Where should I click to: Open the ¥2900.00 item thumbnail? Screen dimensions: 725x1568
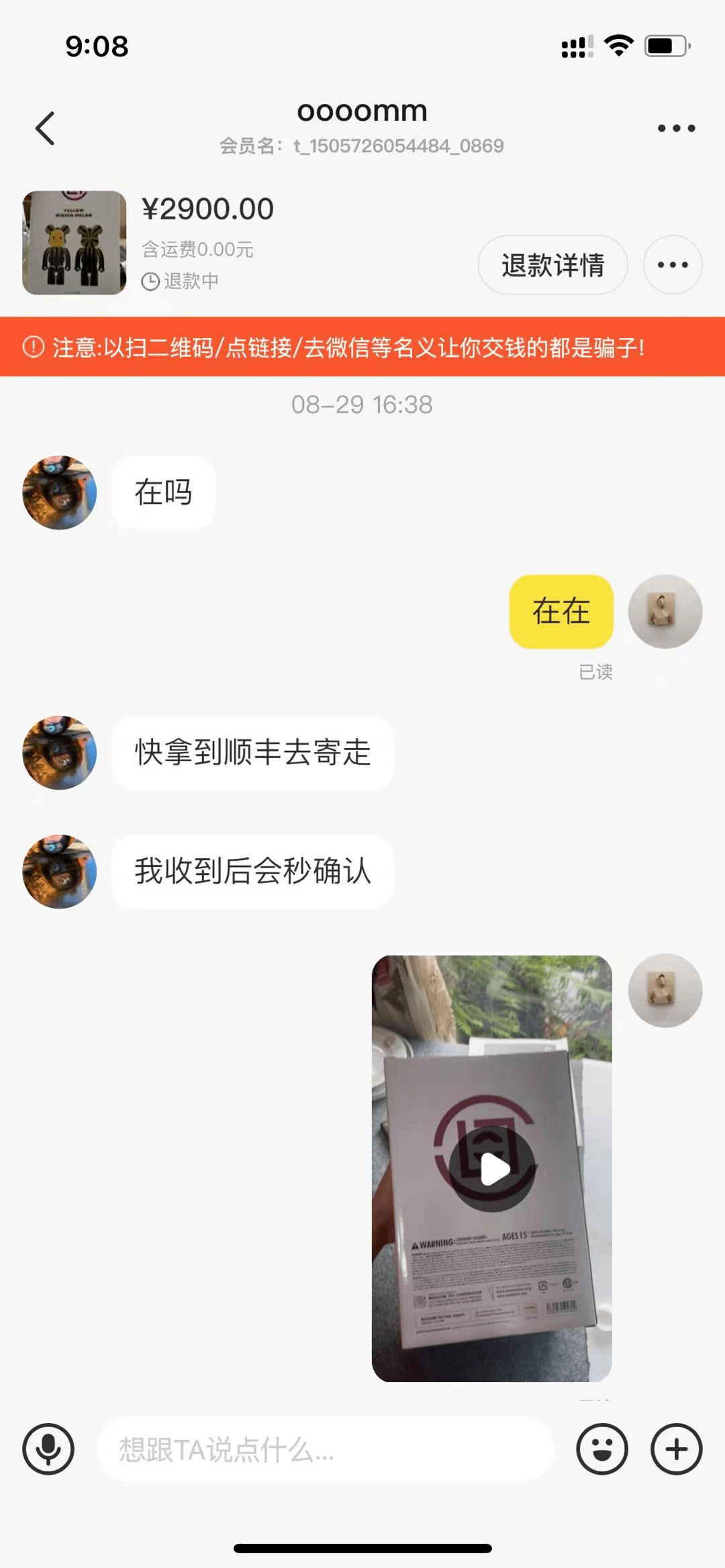[75, 243]
